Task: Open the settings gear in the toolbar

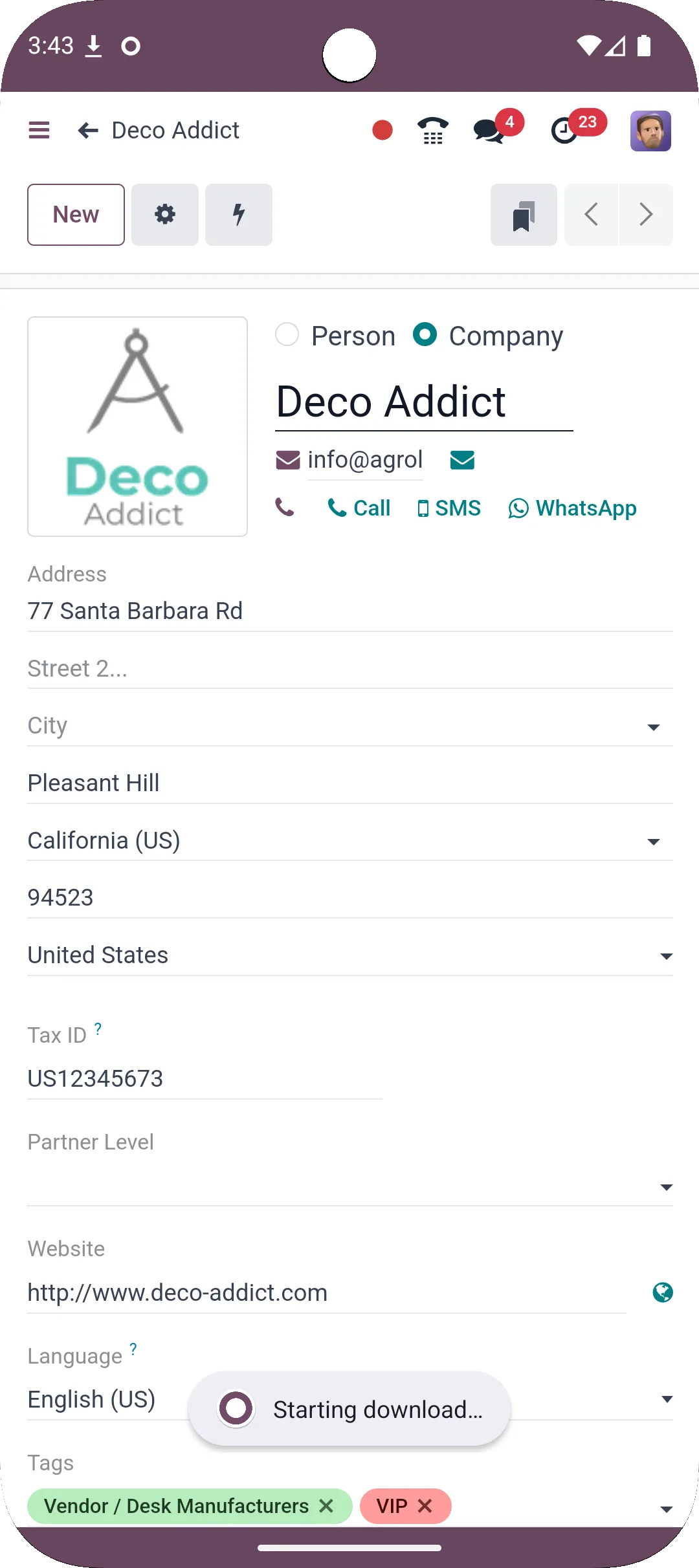Action: 164,214
